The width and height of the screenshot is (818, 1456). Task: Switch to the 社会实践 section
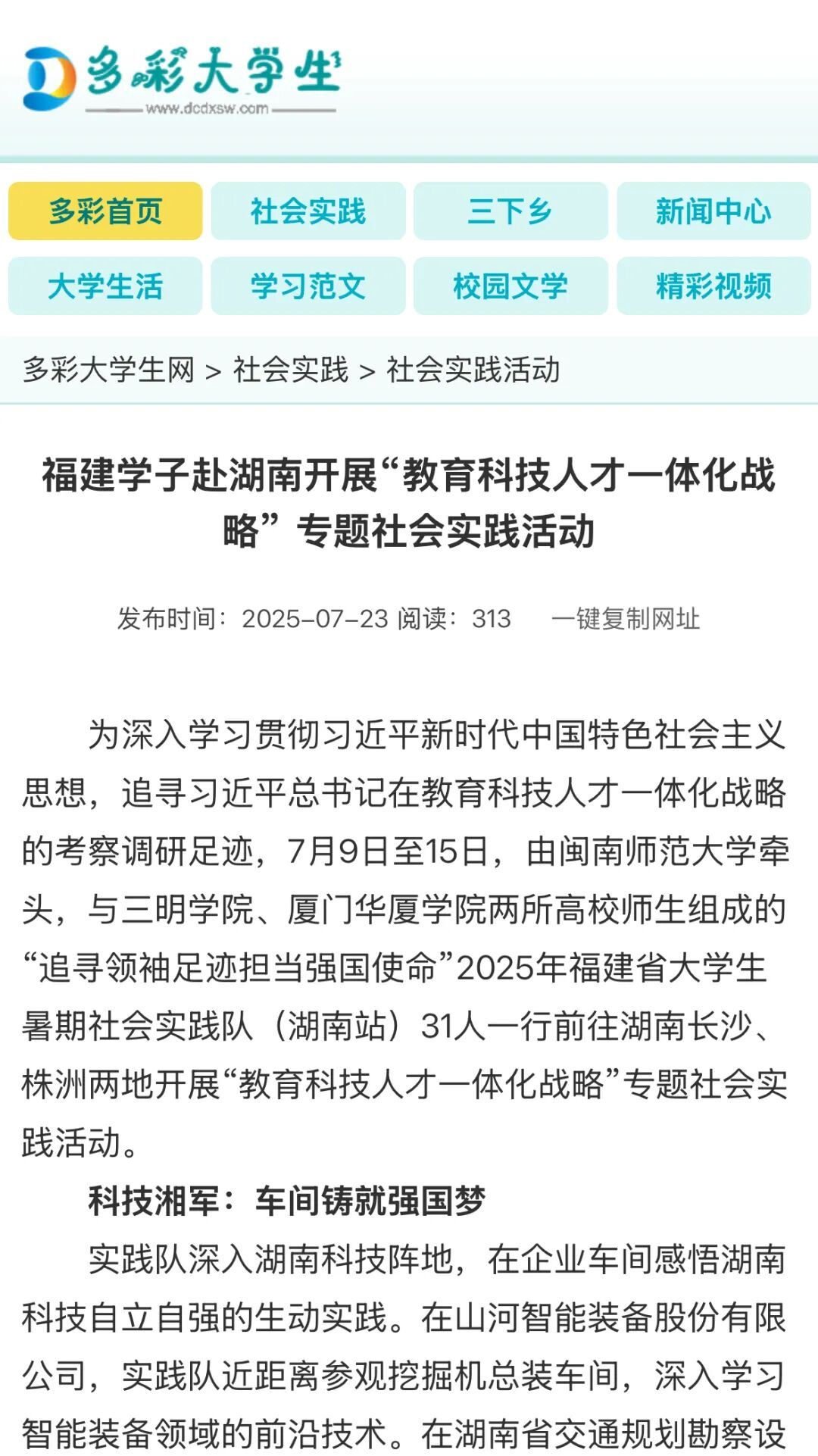click(x=308, y=211)
